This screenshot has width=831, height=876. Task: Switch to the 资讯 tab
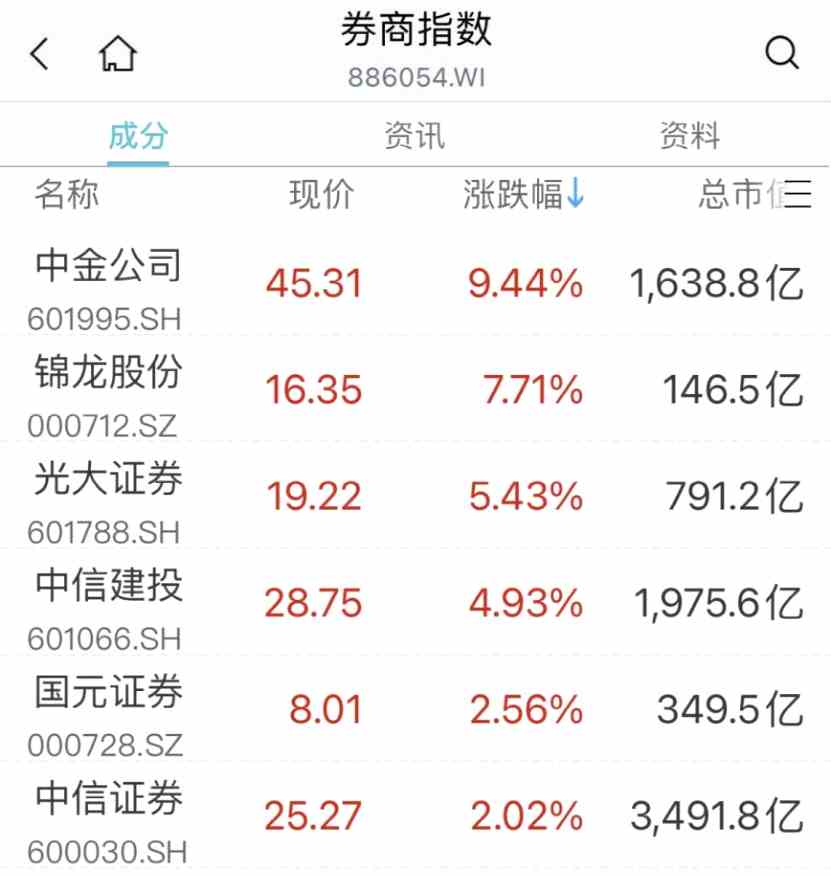pos(414,136)
